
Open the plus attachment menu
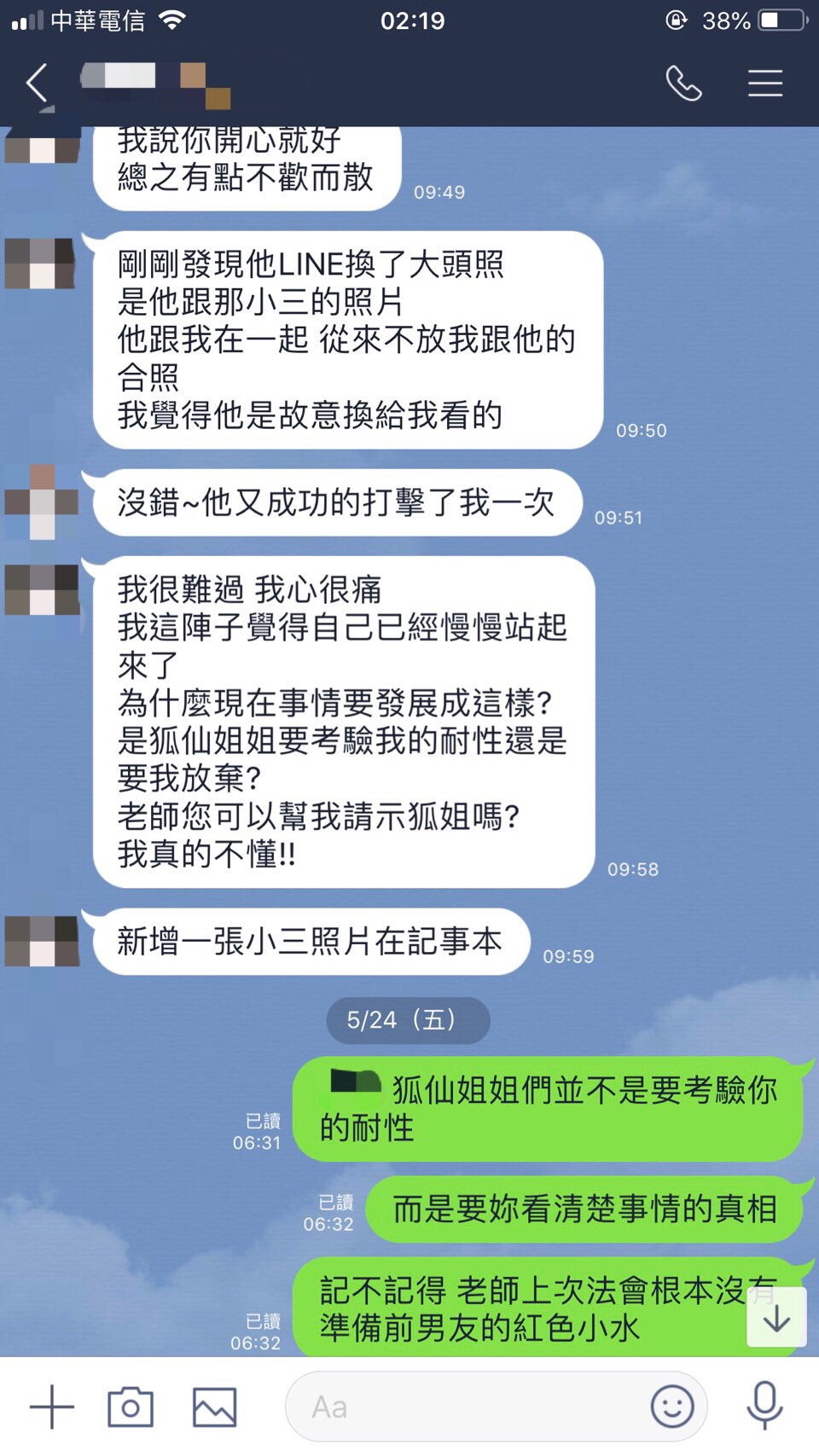click(52, 1407)
